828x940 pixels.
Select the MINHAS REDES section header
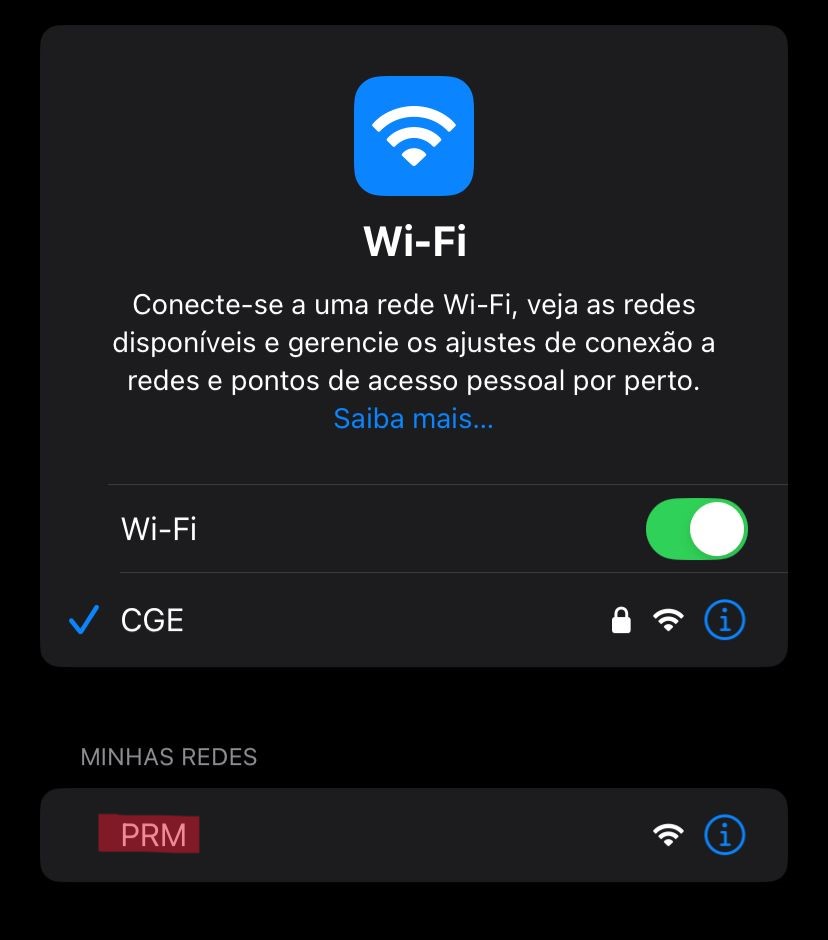(x=168, y=757)
